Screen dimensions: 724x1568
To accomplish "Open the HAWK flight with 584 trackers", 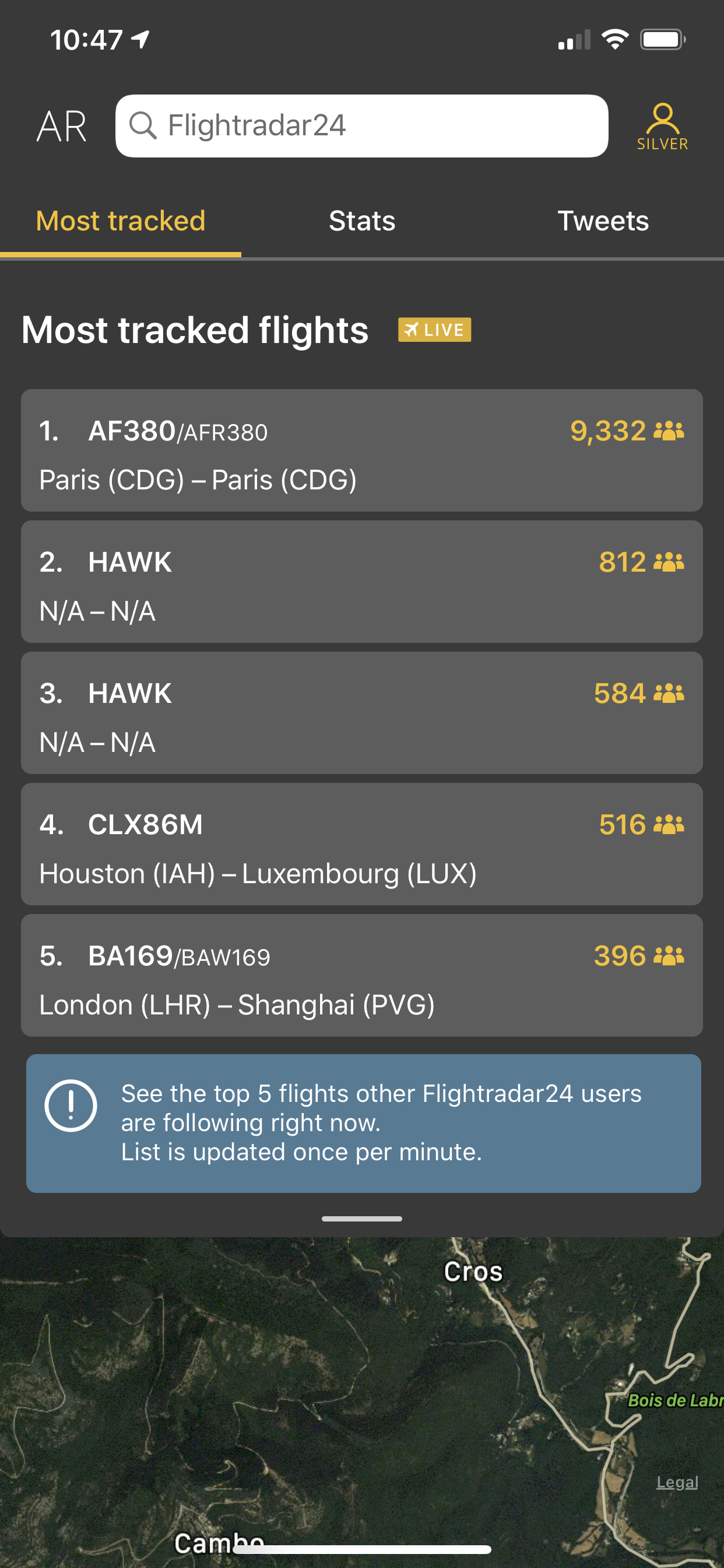I will (x=361, y=713).
